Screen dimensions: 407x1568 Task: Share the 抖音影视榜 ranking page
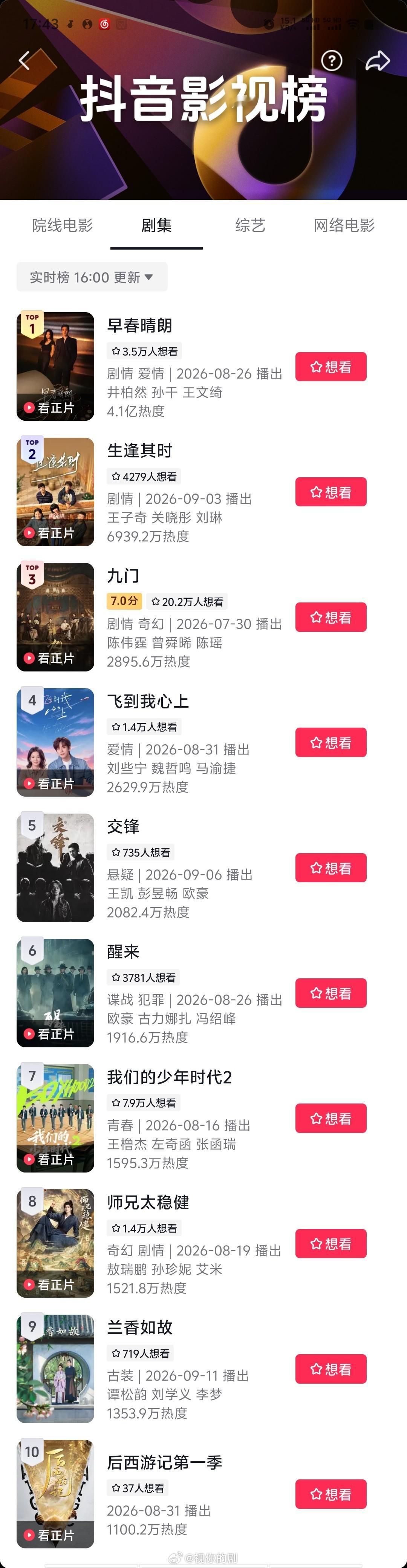[x=377, y=60]
